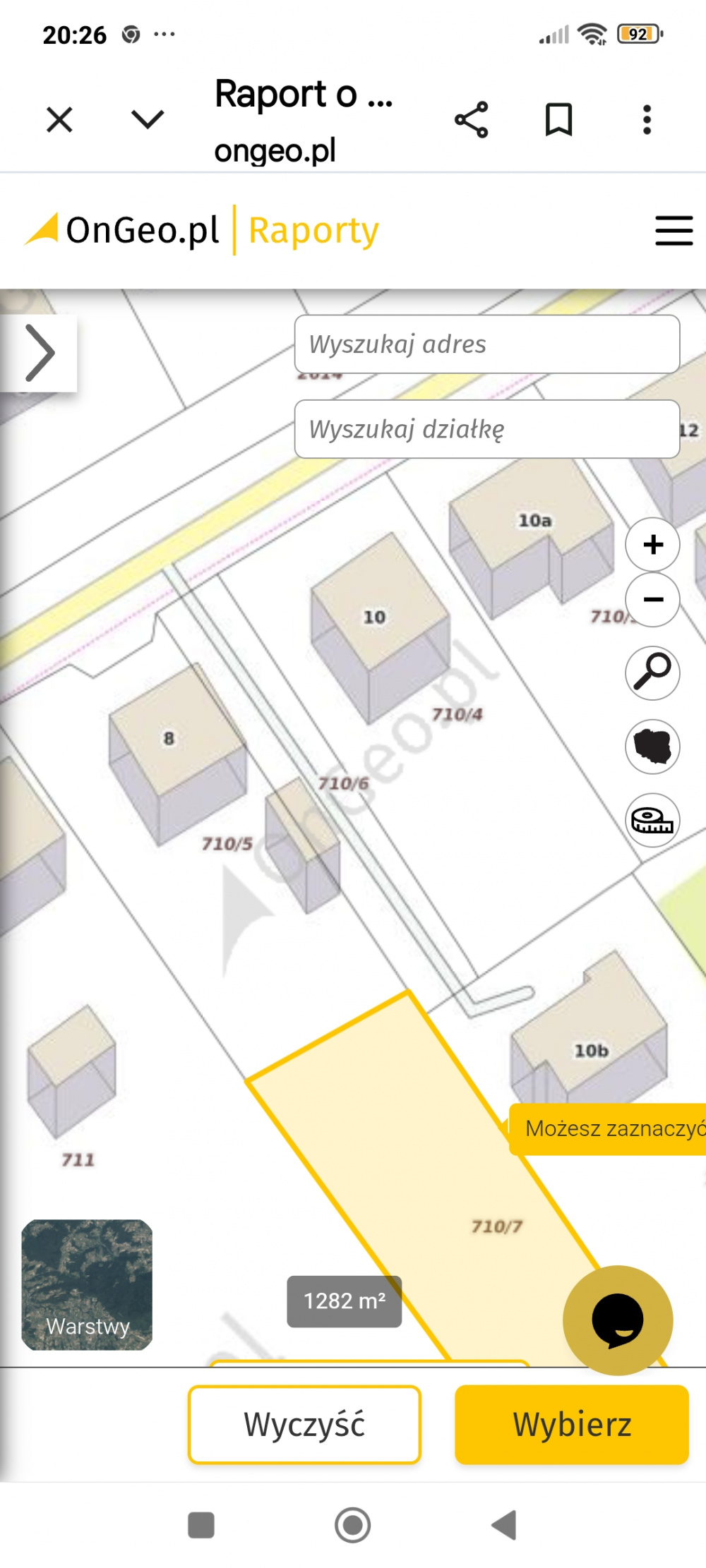Zoom out of the map

[x=653, y=600]
